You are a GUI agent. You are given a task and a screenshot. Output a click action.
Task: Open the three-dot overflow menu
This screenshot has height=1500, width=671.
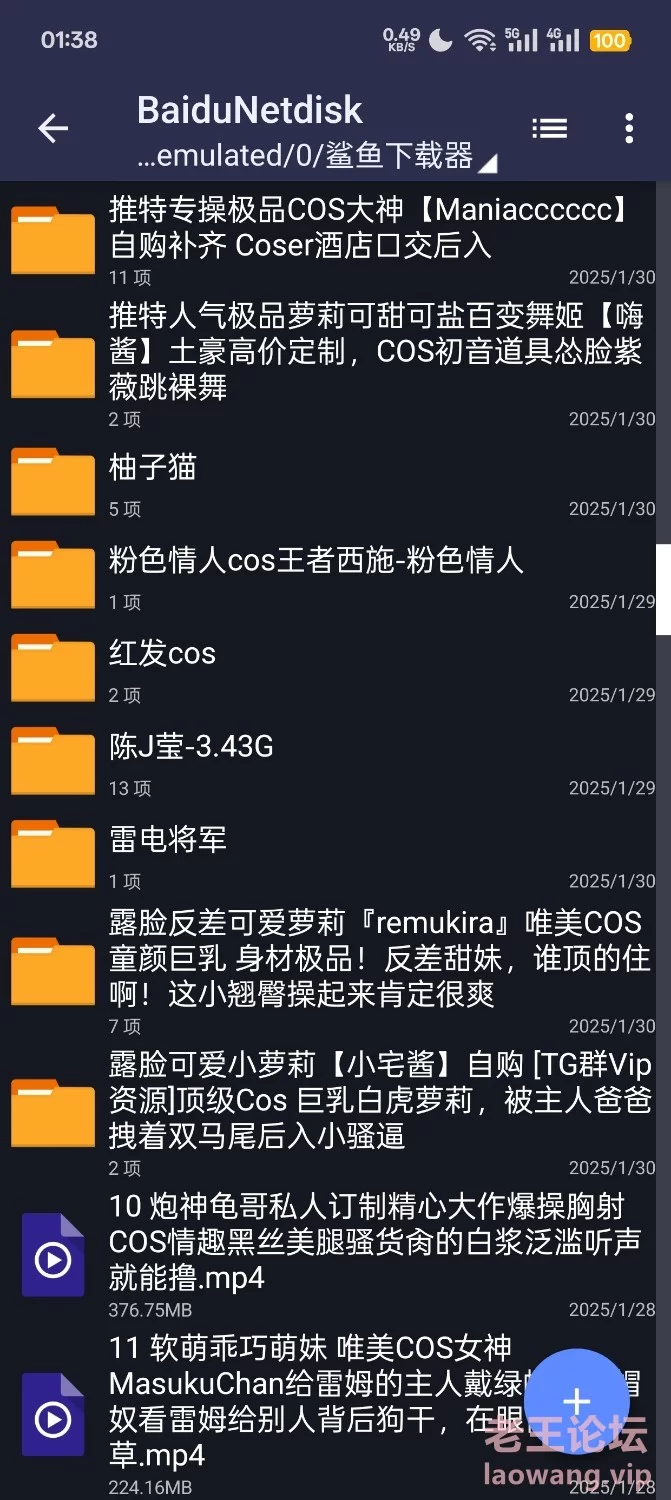(628, 128)
